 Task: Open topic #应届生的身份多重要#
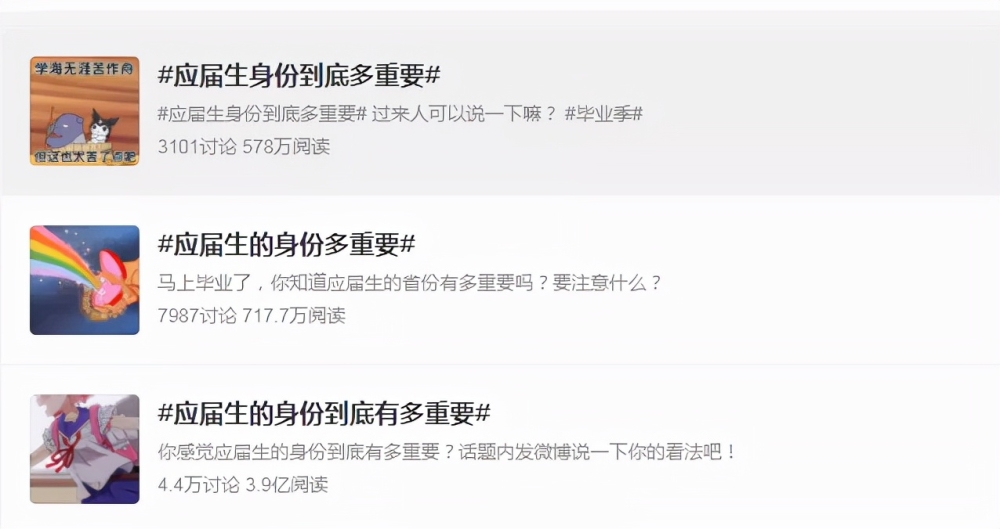[x=285, y=244]
